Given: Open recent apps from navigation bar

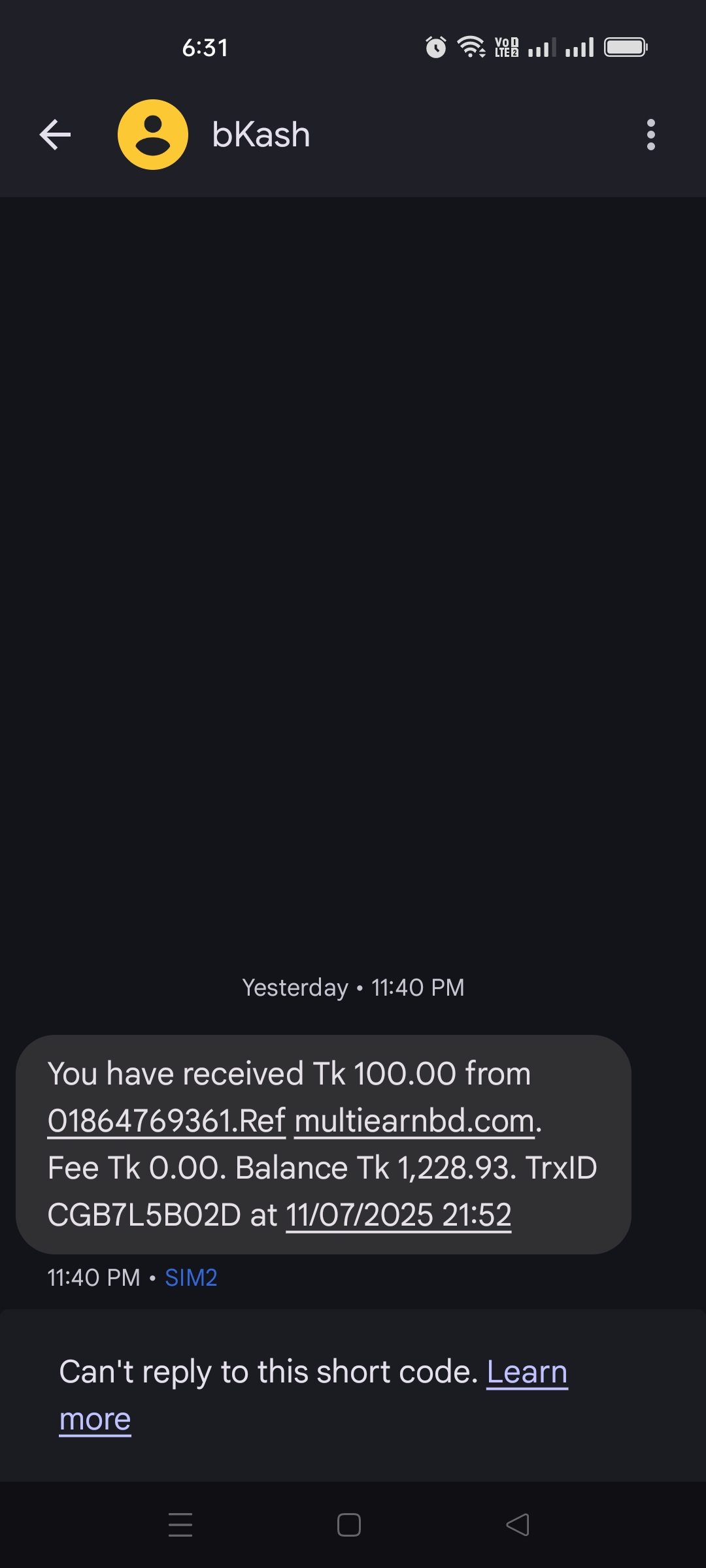Looking at the screenshot, I should pyautogui.click(x=180, y=1525).
